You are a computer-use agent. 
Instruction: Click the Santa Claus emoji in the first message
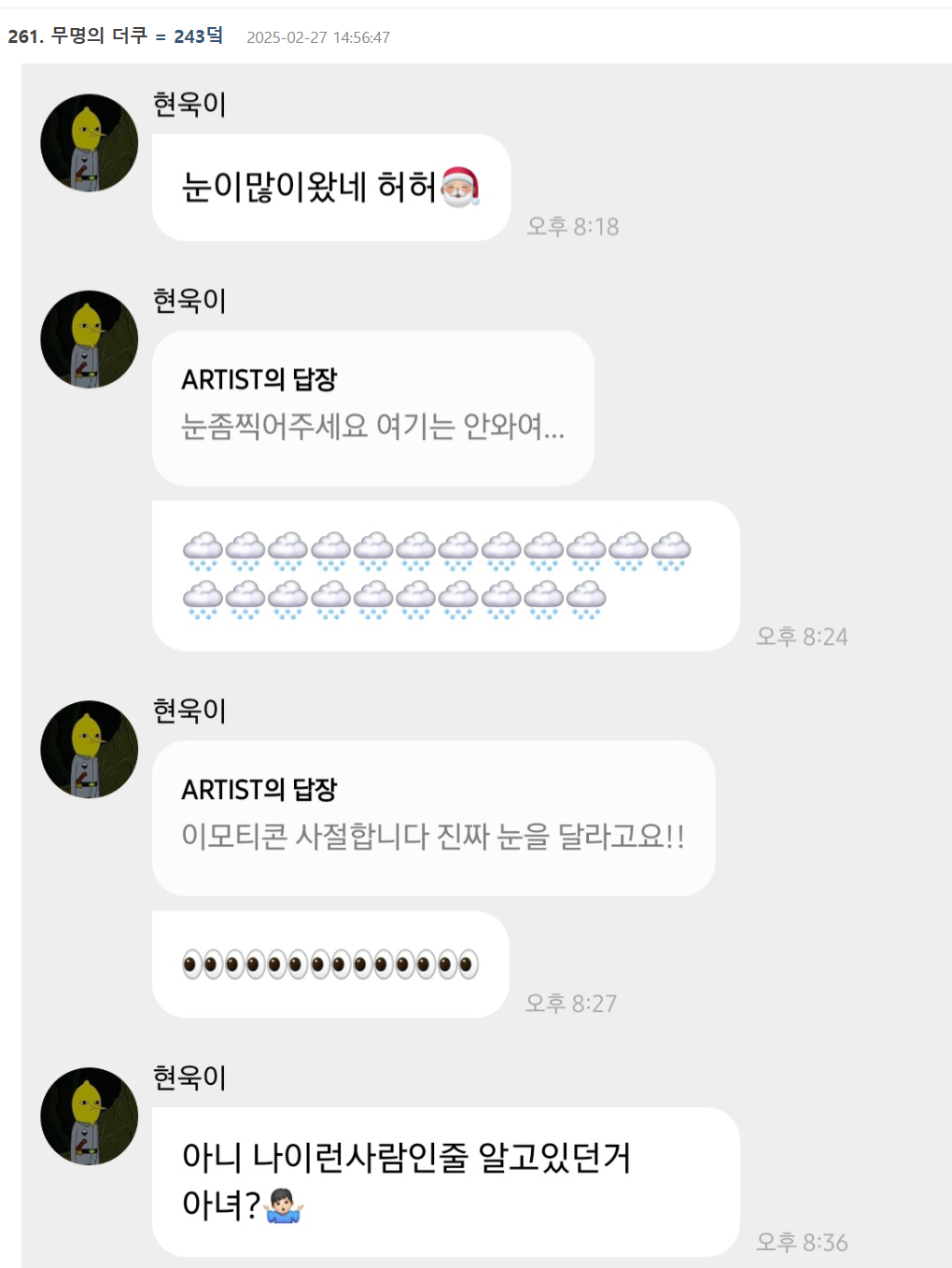tap(459, 187)
